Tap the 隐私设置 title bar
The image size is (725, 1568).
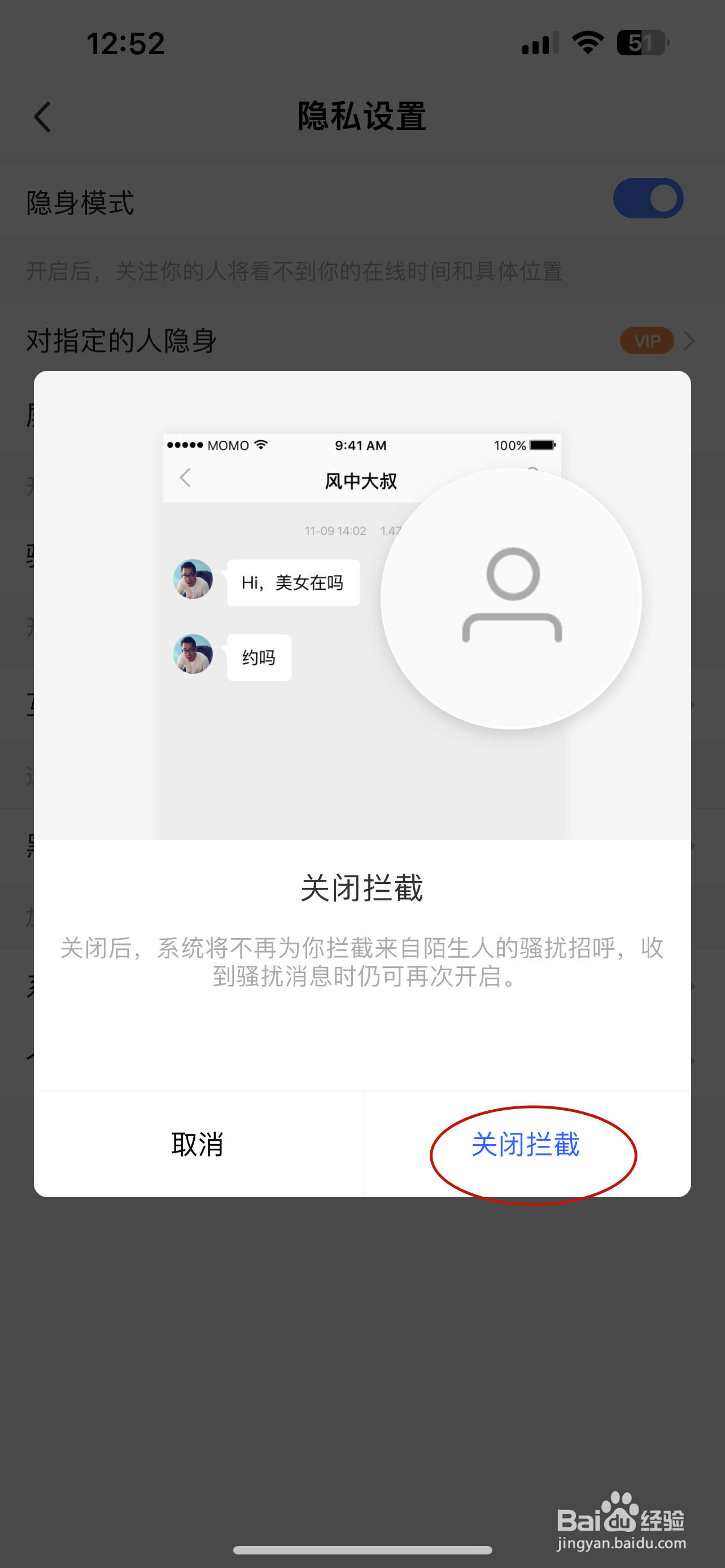tap(361, 117)
